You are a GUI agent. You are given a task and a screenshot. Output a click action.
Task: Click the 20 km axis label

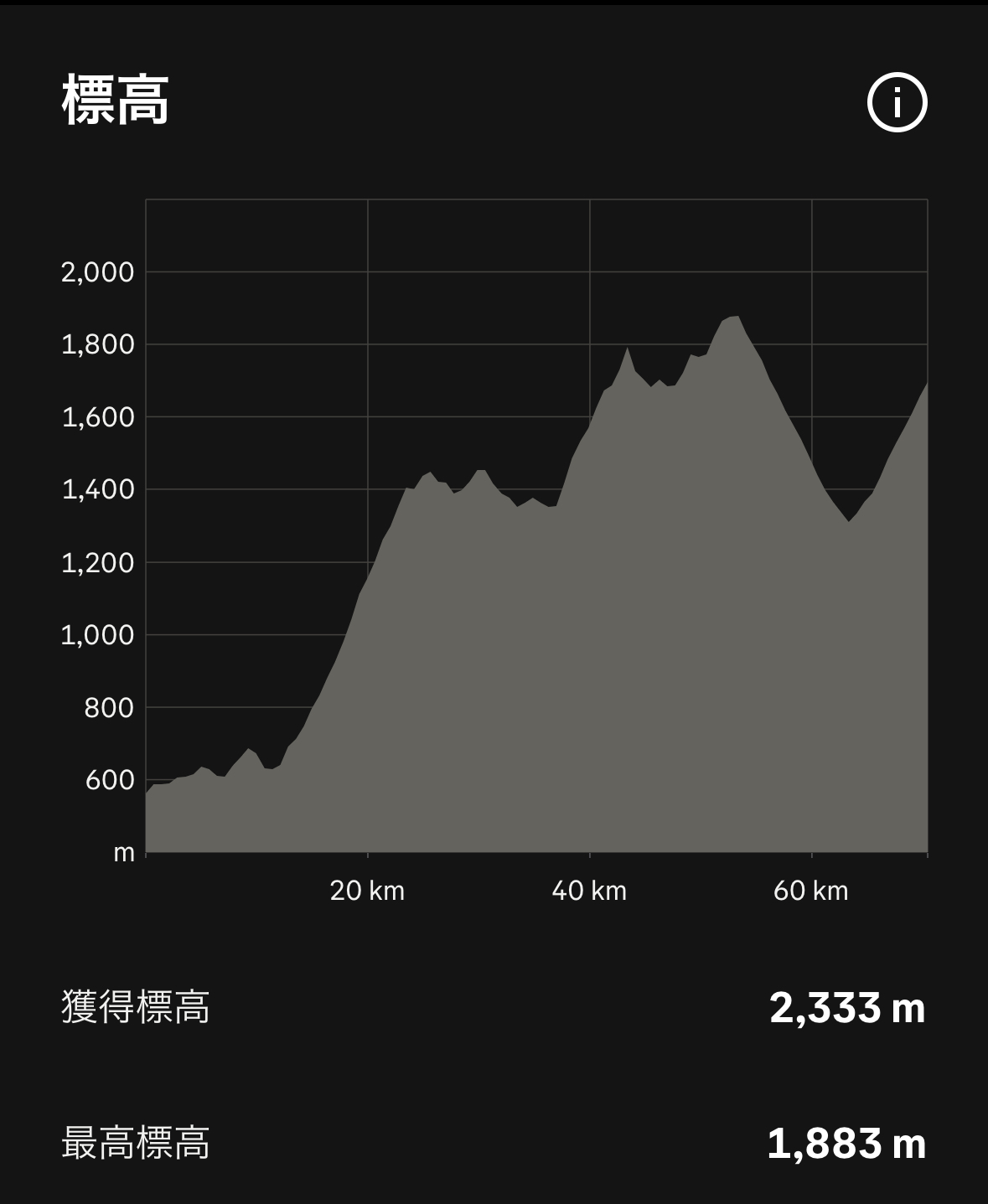(367, 891)
